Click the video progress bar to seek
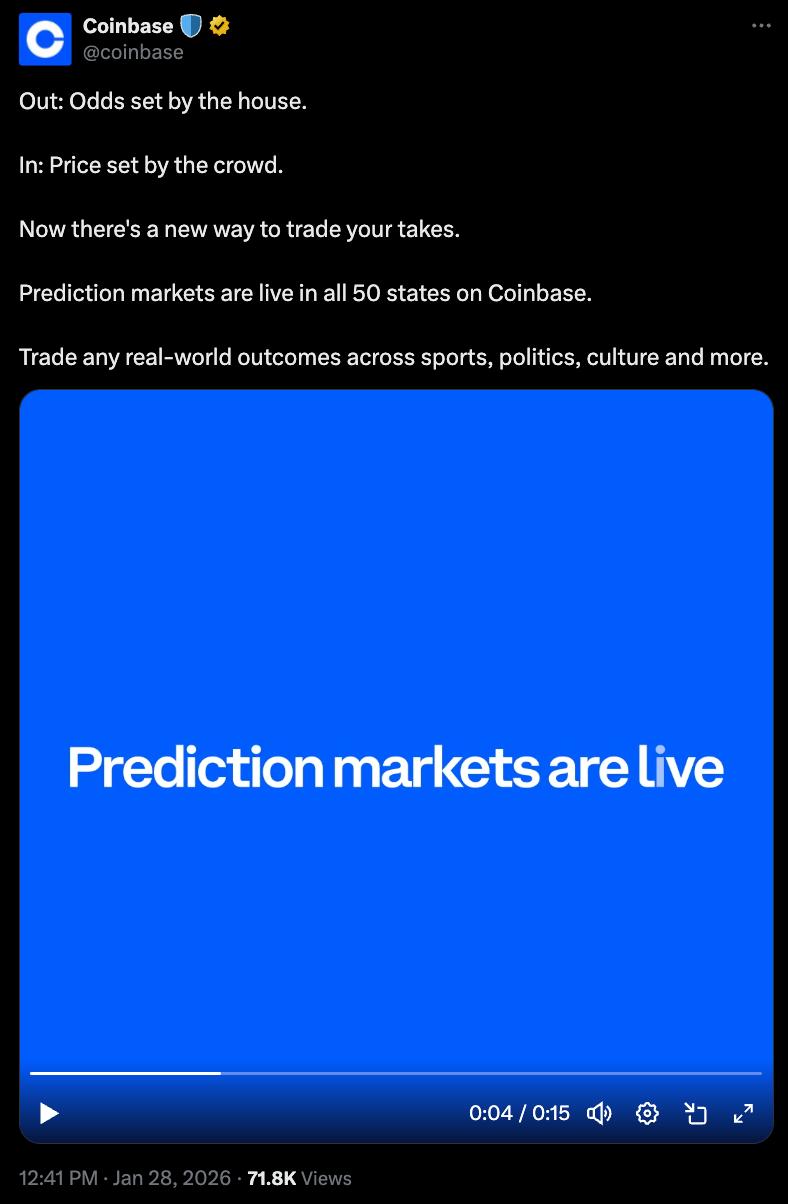The width and height of the screenshot is (788, 1204). click(395, 1073)
